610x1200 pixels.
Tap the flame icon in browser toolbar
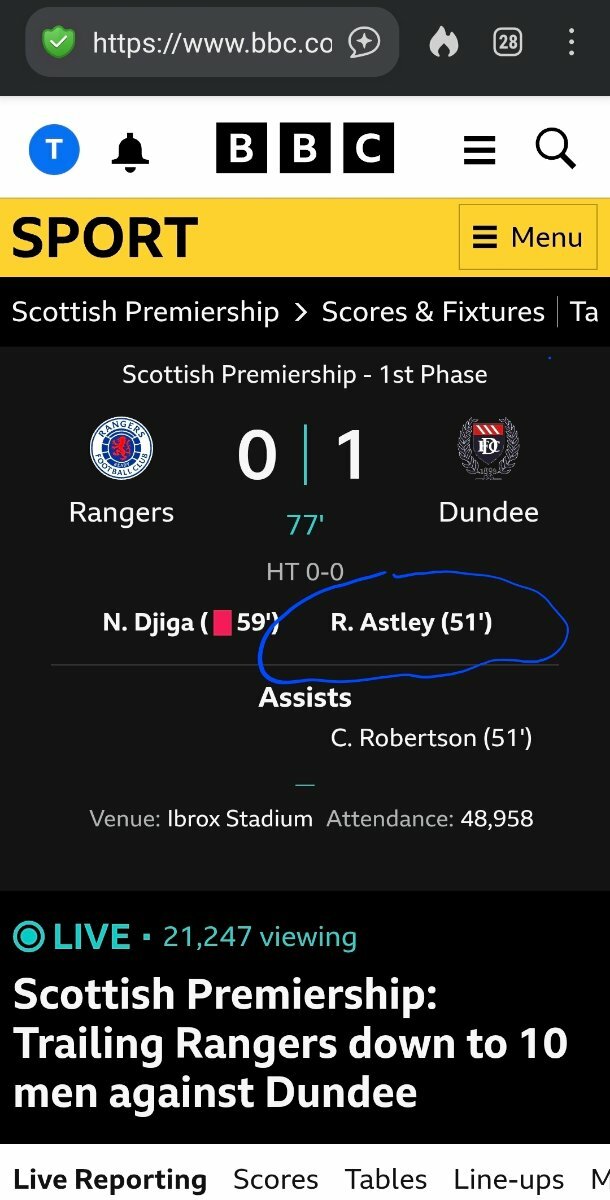coord(444,42)
